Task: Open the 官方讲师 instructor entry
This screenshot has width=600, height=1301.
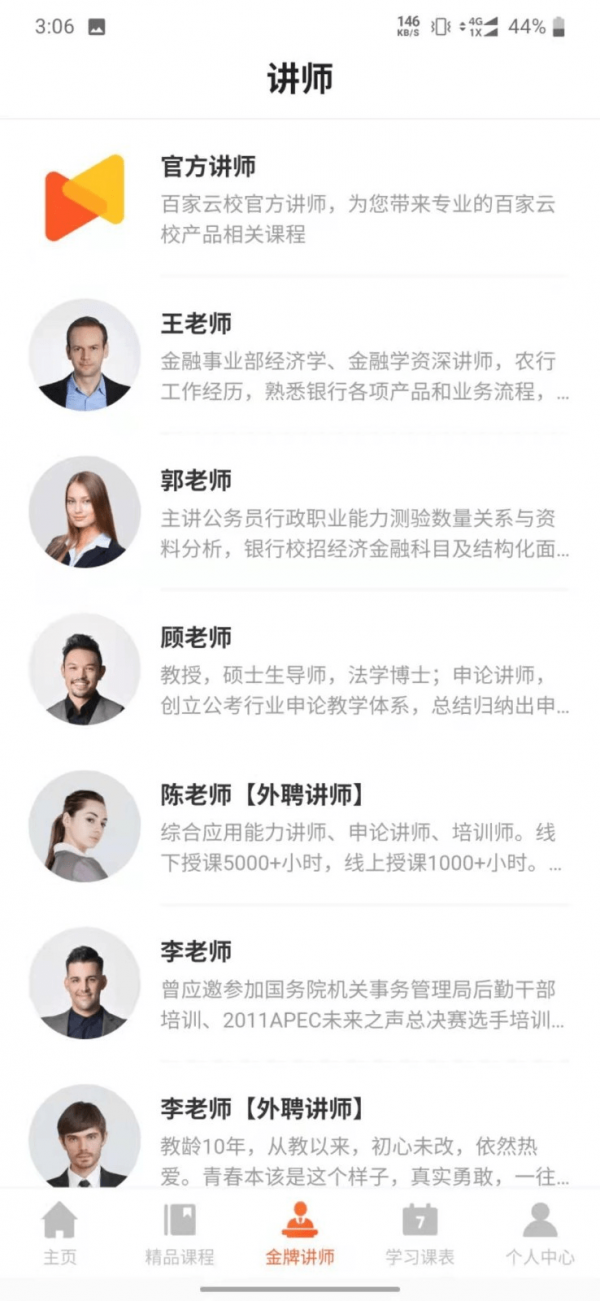Action: 300,198
